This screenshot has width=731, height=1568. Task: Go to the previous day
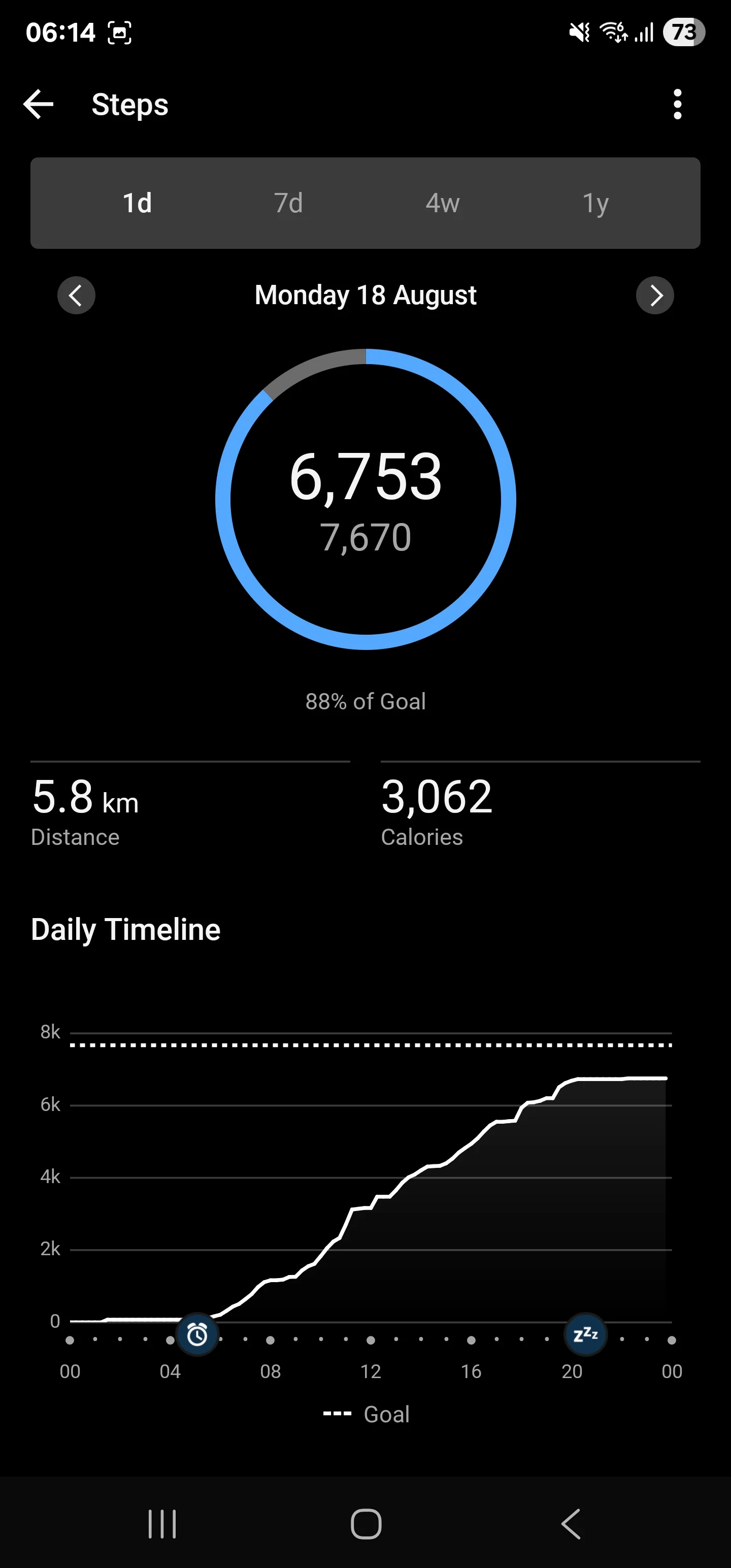coord(76,296)
